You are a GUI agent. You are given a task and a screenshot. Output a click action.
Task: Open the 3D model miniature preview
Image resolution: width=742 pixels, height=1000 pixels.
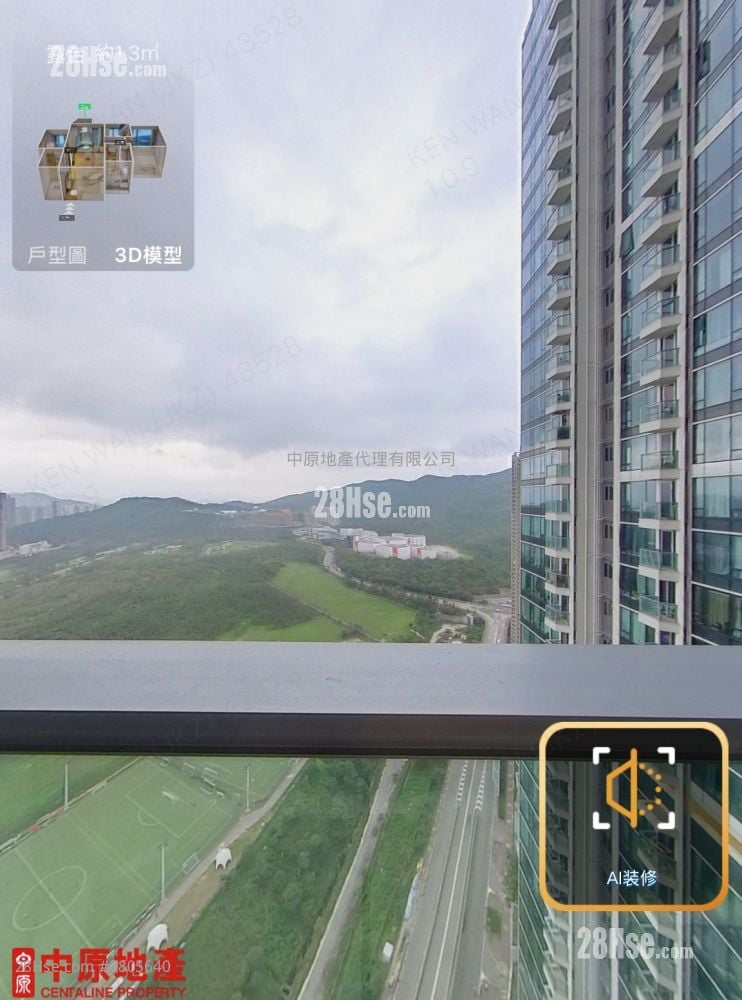(102, 160)
